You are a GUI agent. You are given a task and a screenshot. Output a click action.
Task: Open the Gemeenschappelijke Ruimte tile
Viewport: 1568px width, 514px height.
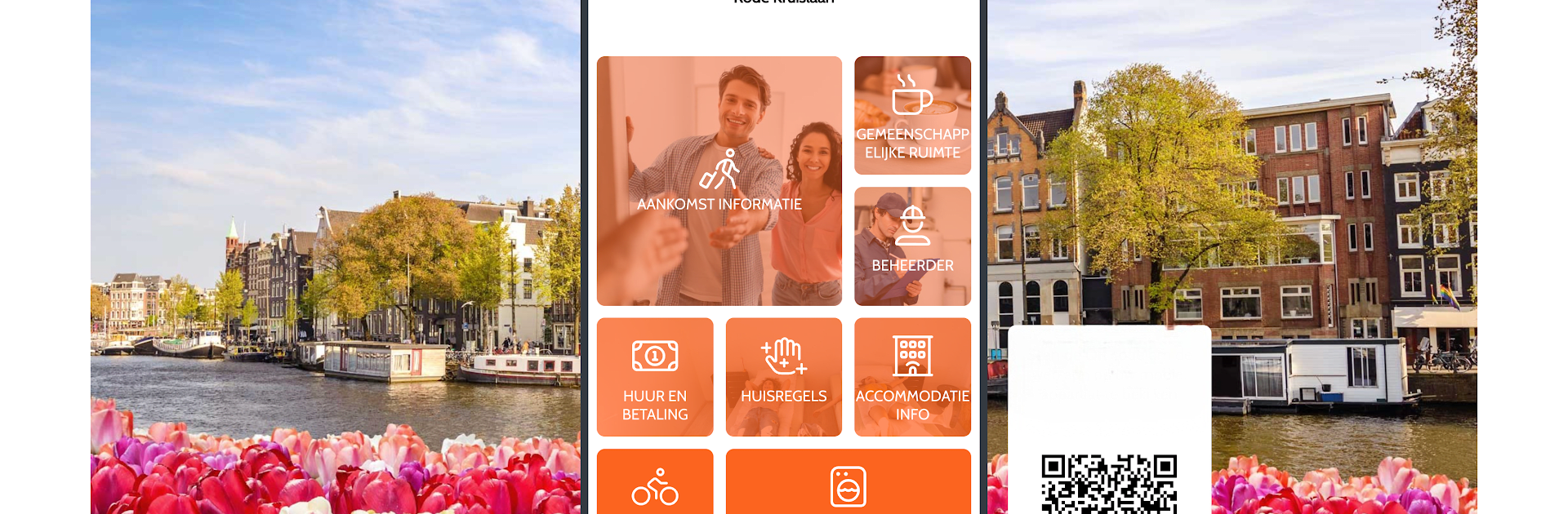point(912,116)
